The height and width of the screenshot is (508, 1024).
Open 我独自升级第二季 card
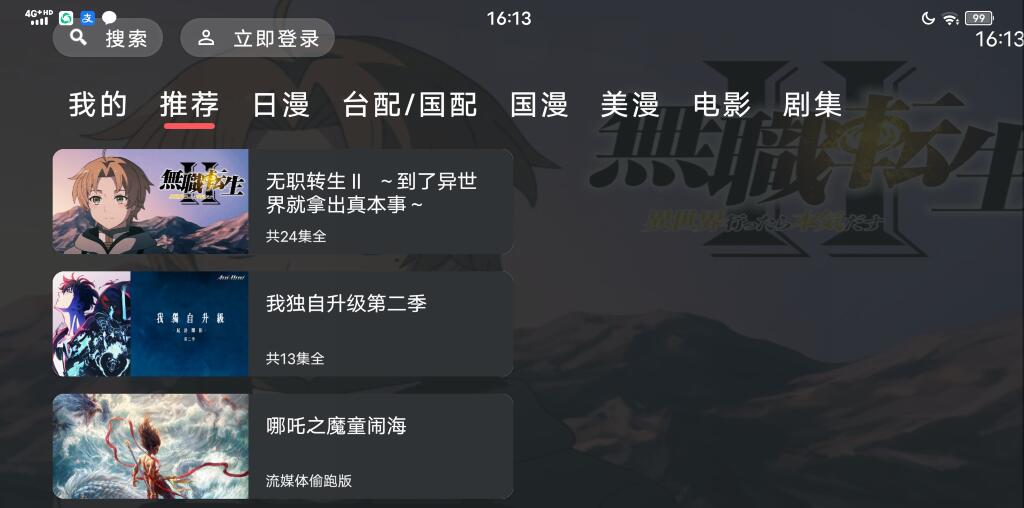282,323
